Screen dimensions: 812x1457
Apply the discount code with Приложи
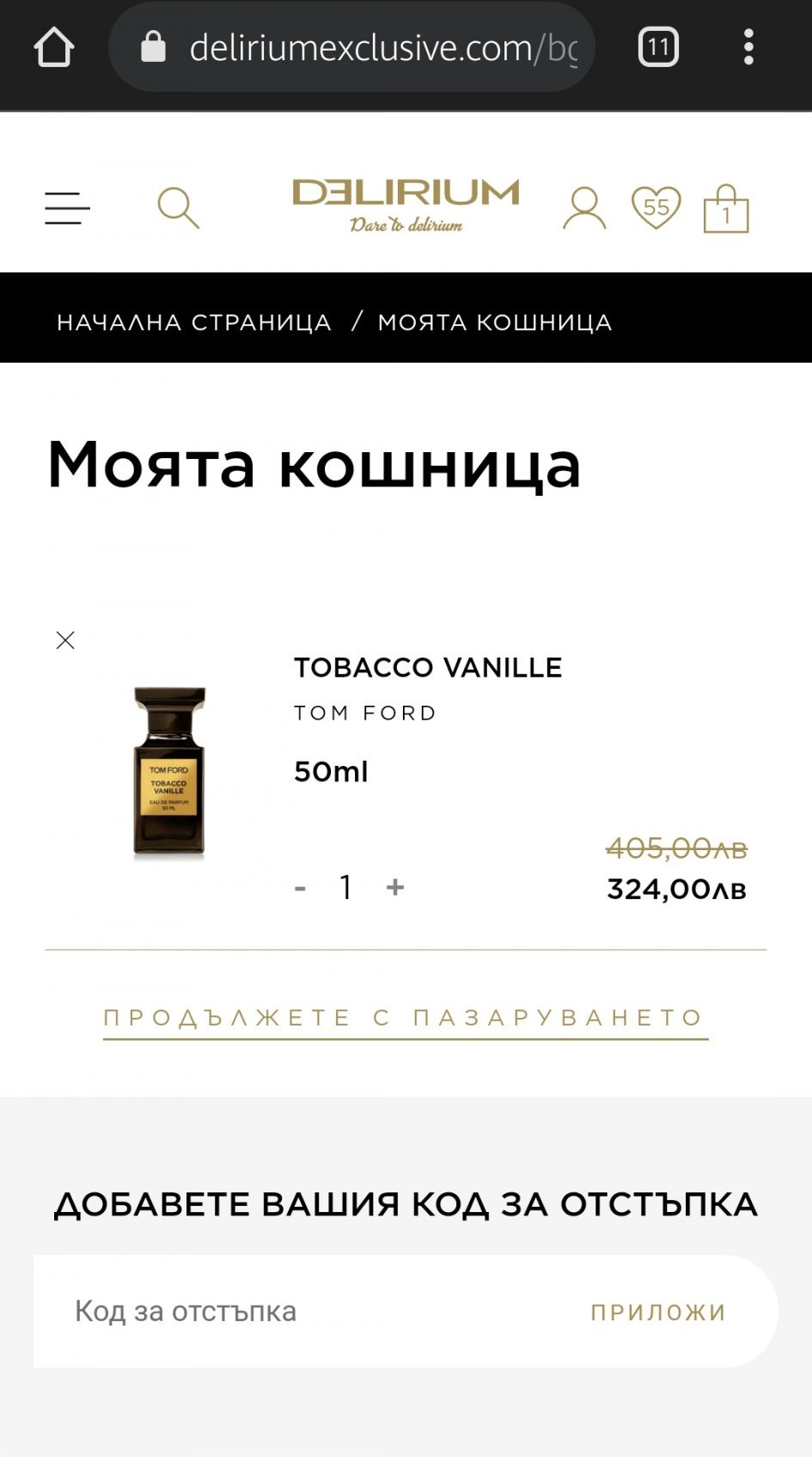tap(658, 1312)
